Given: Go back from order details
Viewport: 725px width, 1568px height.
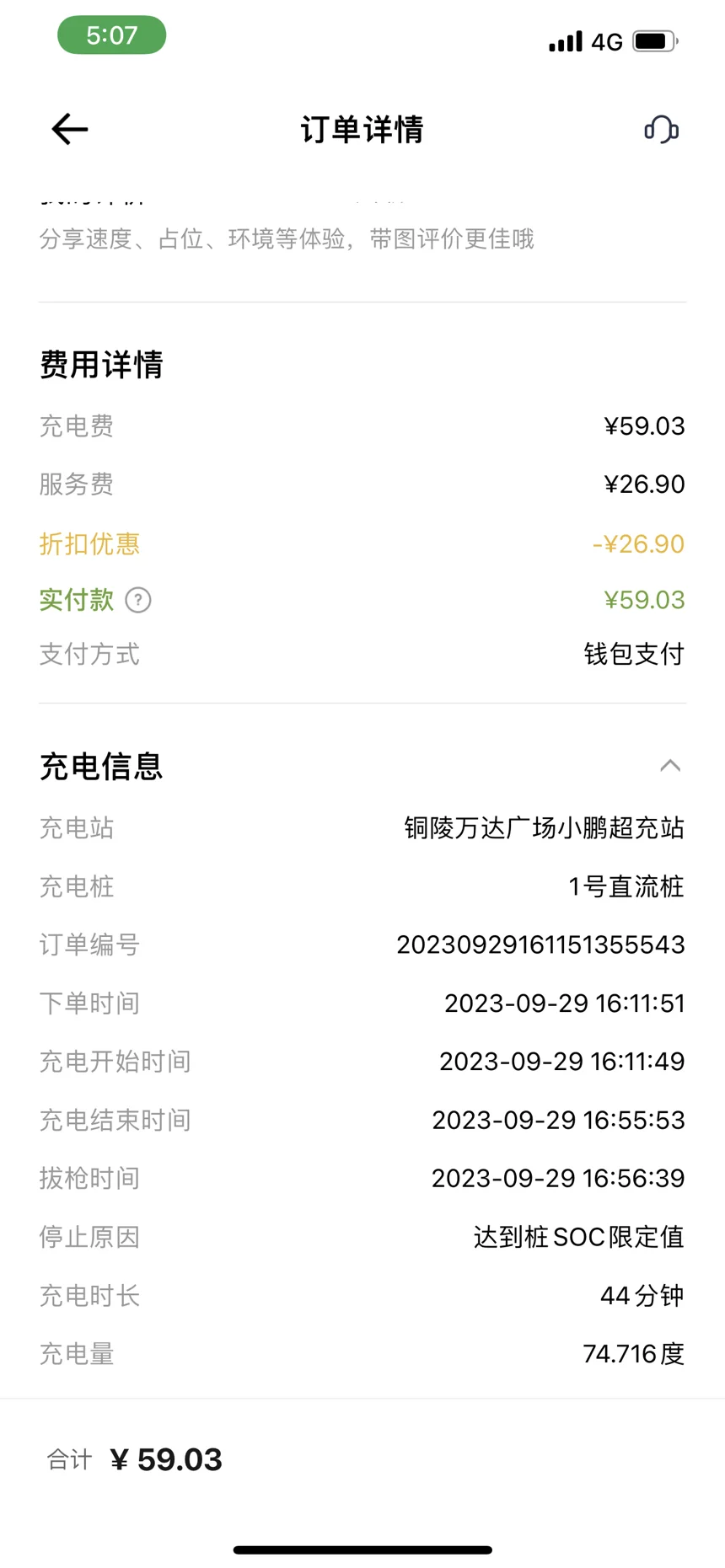Looking at the screenshot, I should pos(70,129).
